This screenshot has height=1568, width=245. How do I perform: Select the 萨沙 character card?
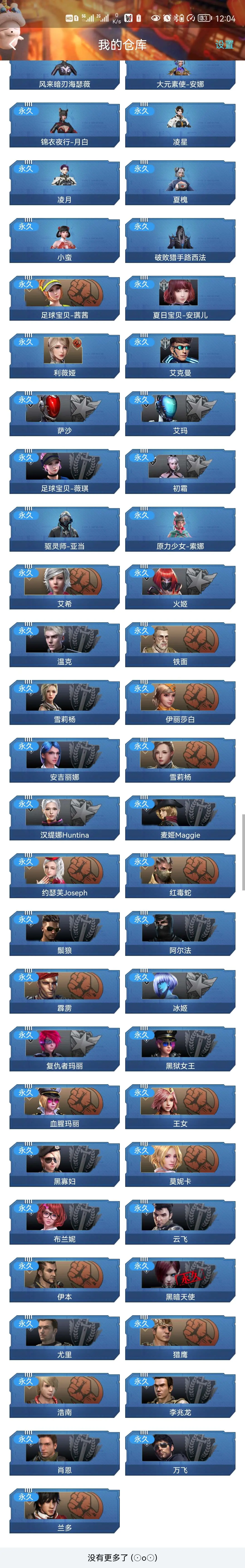coord(65,414)
